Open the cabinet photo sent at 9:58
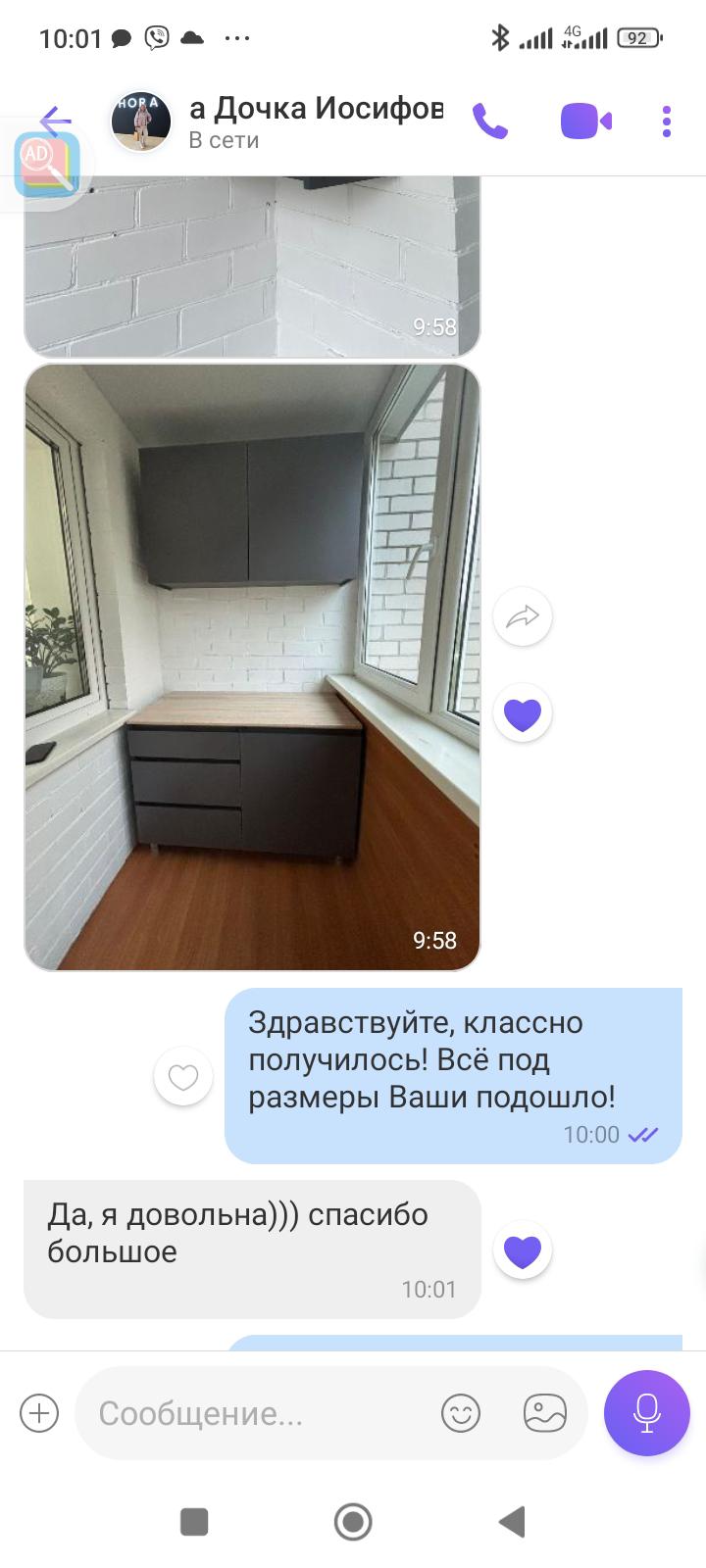The width and height of the screenshot is (706, 1568). [252, 666]
